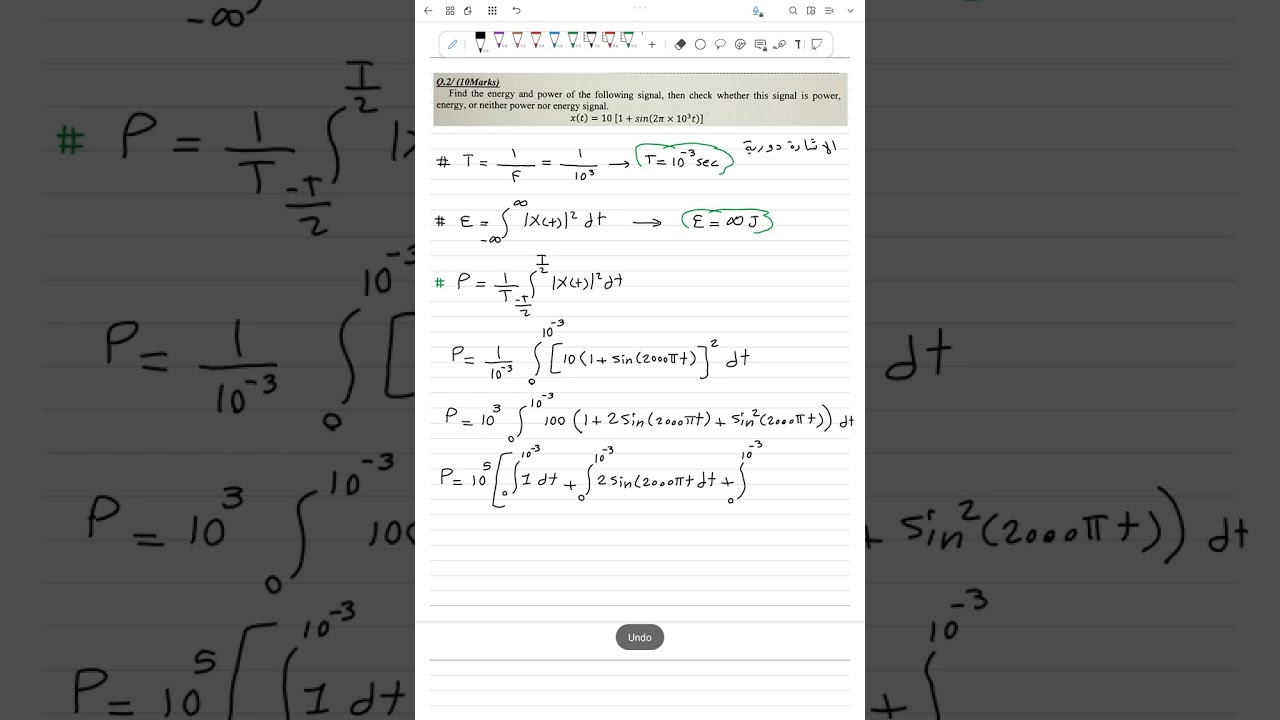This screenshot has height=720, width=1280.
Task: Select the circle shape tool
Action: [700, 44]
